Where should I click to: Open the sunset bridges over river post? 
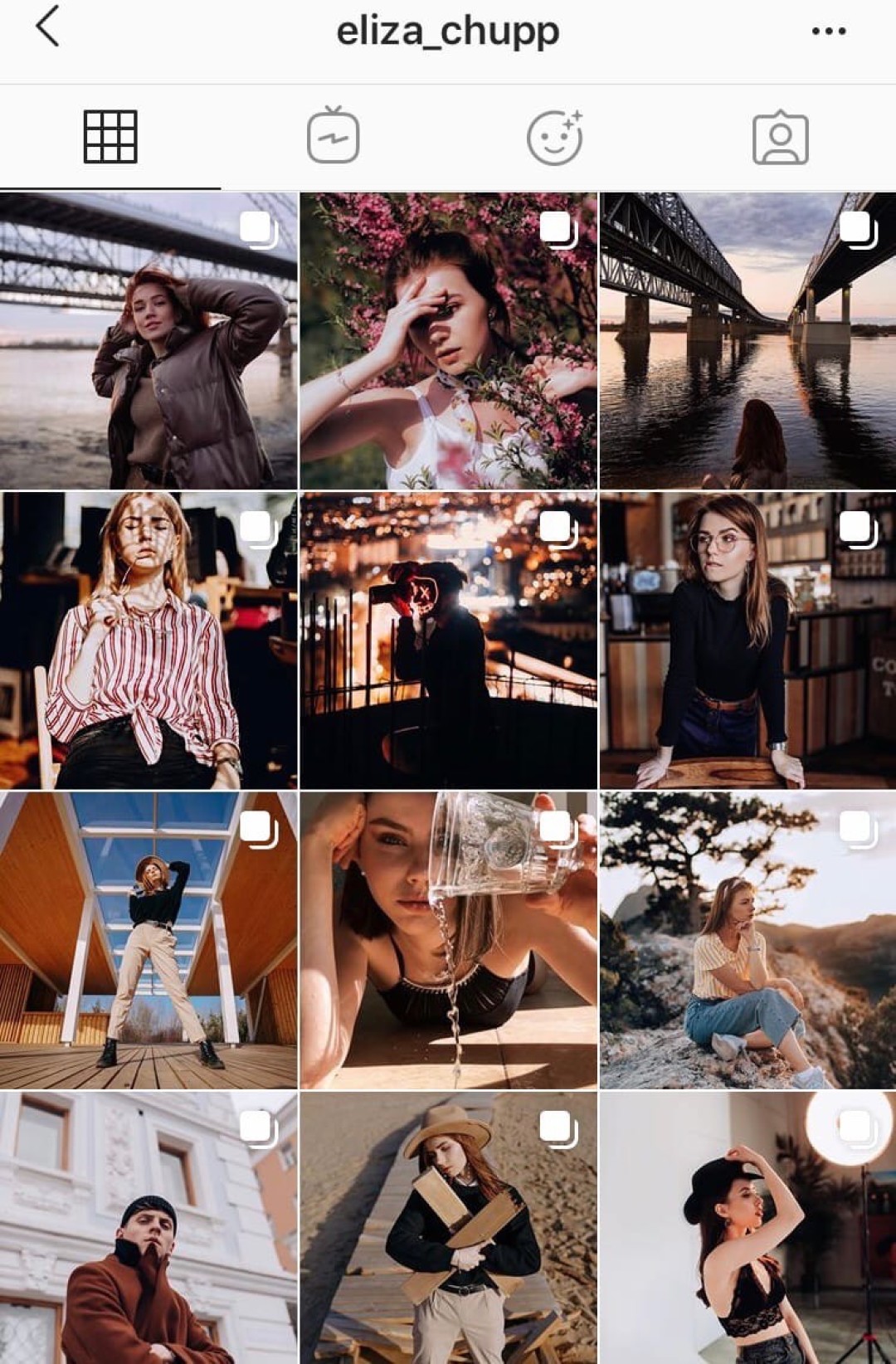point(747,341)
